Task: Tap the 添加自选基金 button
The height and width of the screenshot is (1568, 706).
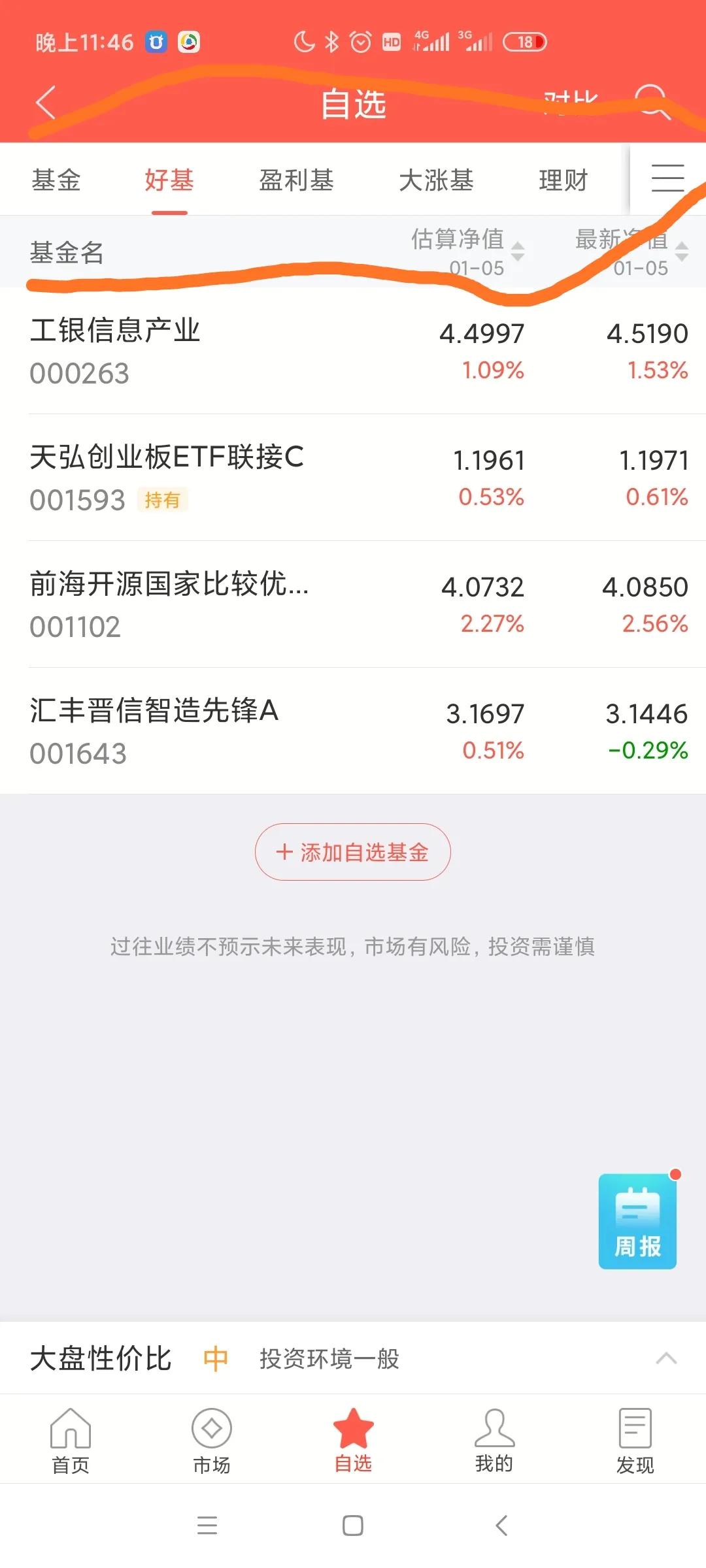Action: [352, 852]
